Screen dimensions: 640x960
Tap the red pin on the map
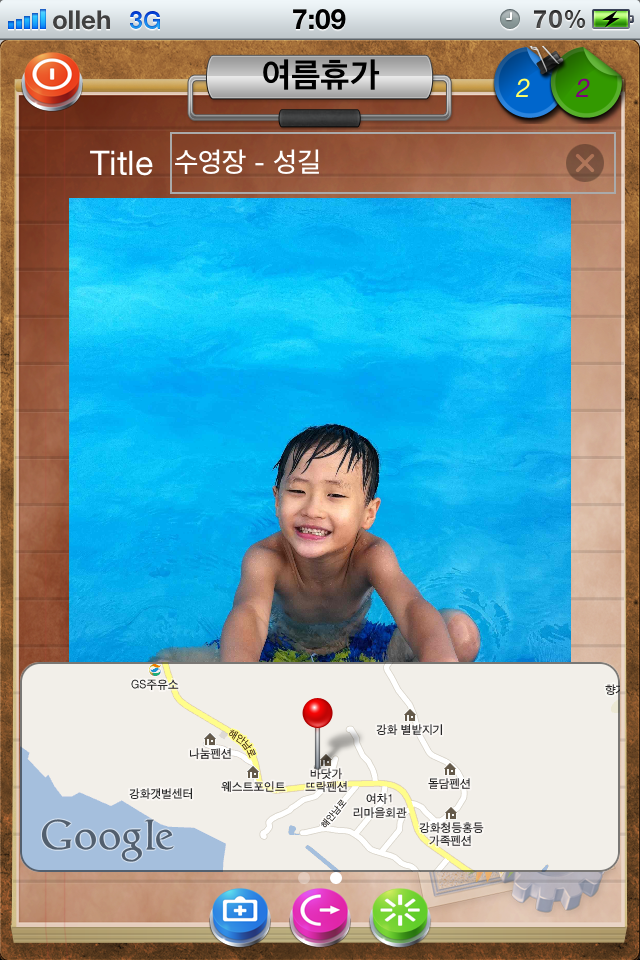pos(317,715)
